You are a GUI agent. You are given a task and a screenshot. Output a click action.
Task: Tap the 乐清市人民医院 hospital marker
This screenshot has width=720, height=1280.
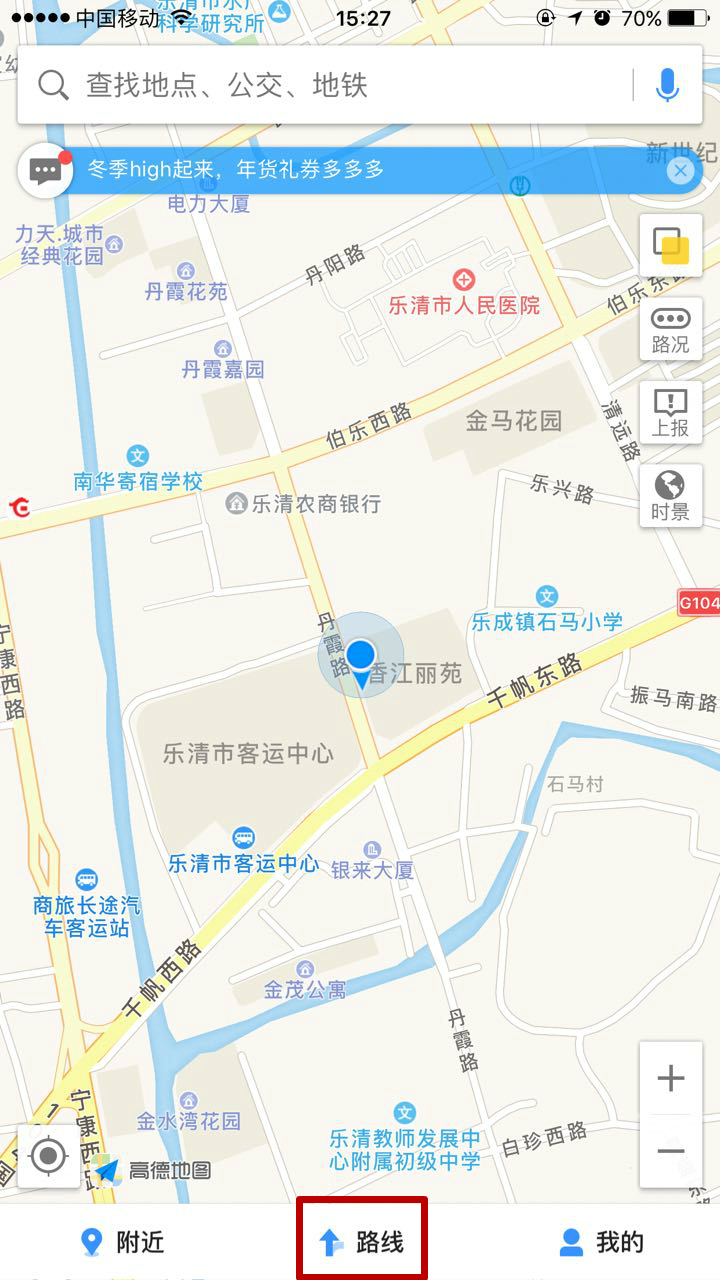462,279
